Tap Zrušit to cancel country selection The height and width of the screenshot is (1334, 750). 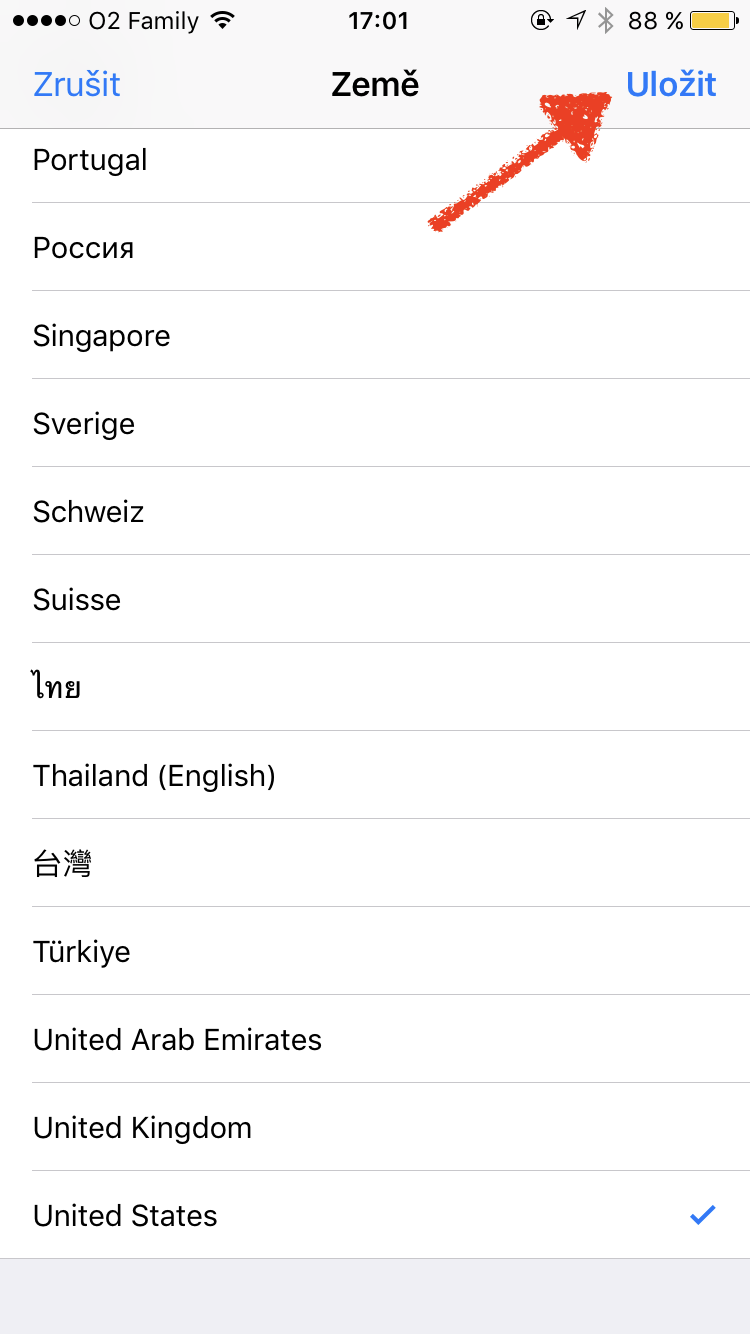[77, 85]
